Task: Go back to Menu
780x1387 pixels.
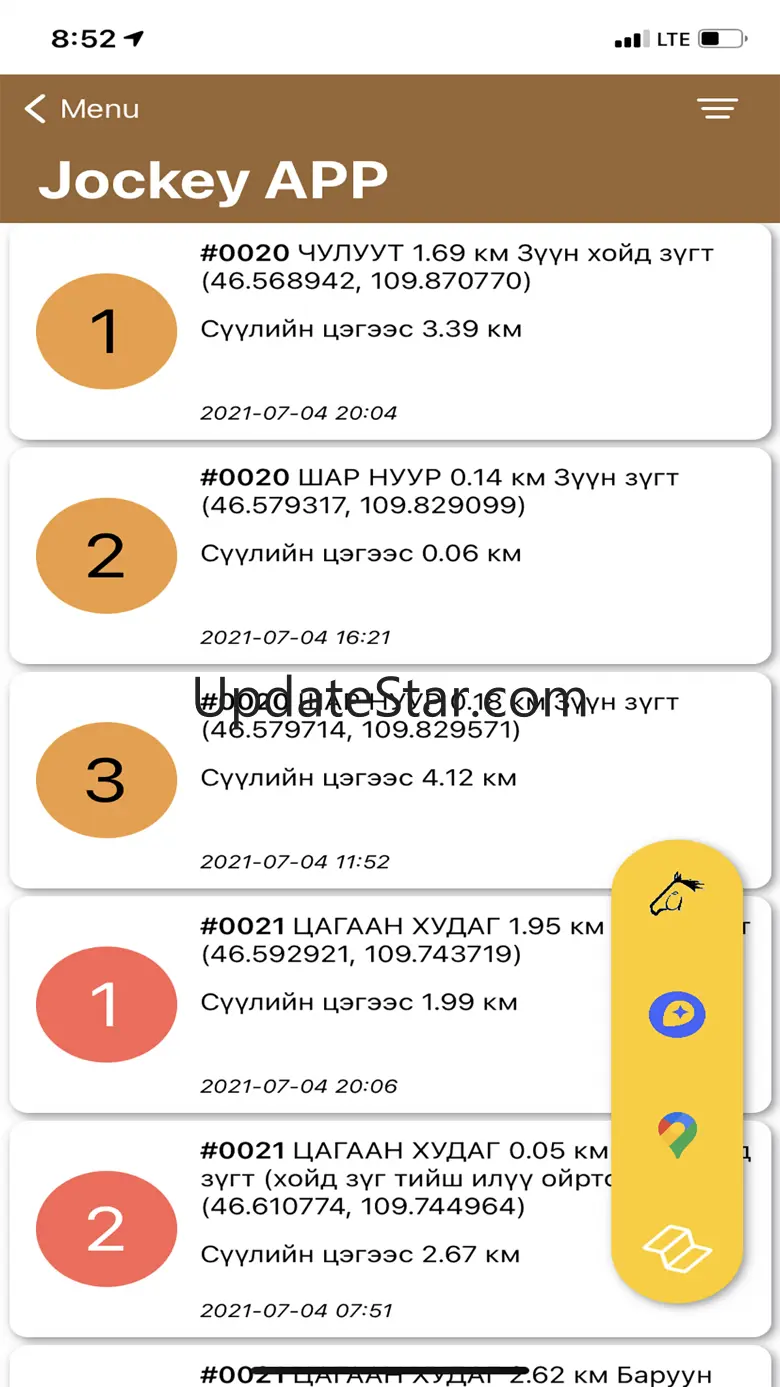Action: pyautogui.click(x=82, y=109)
